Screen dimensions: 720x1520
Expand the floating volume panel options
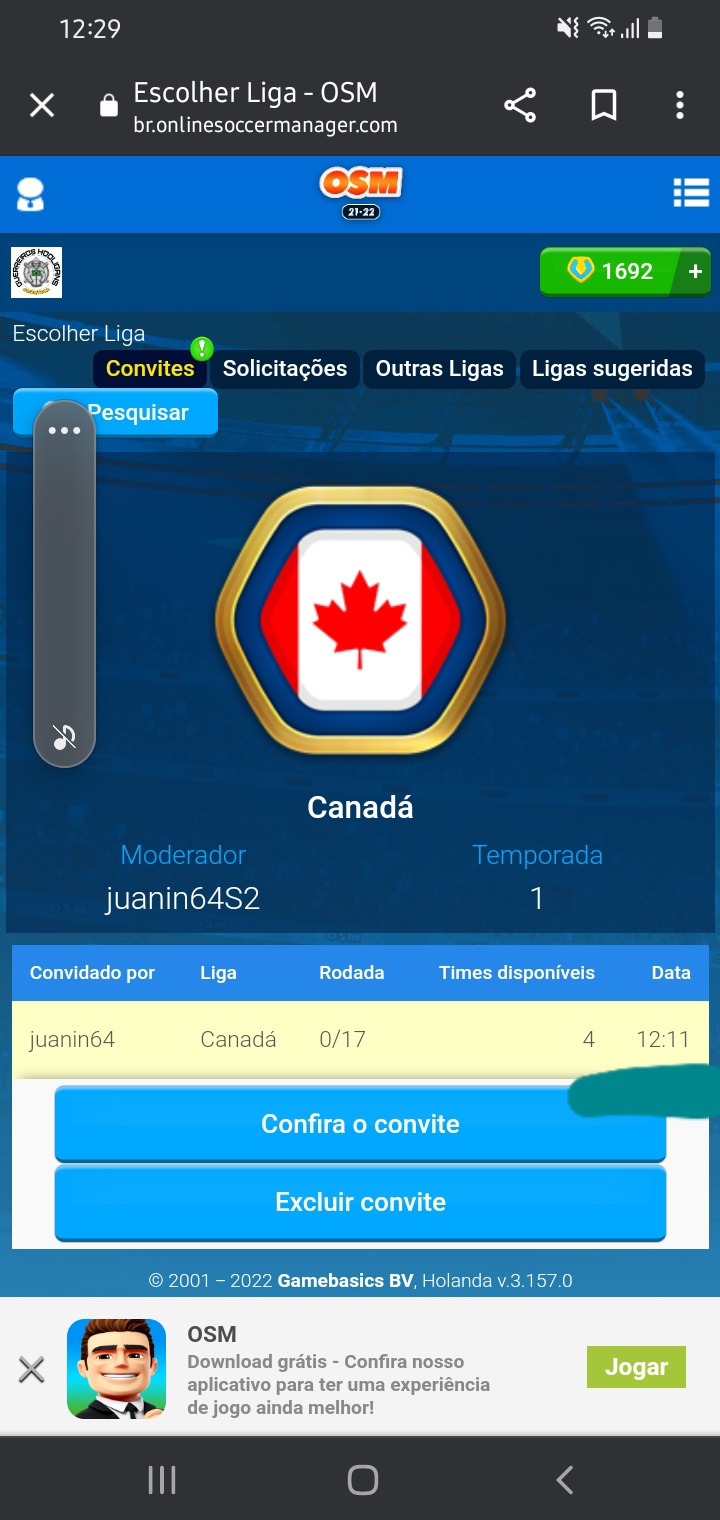64,431
